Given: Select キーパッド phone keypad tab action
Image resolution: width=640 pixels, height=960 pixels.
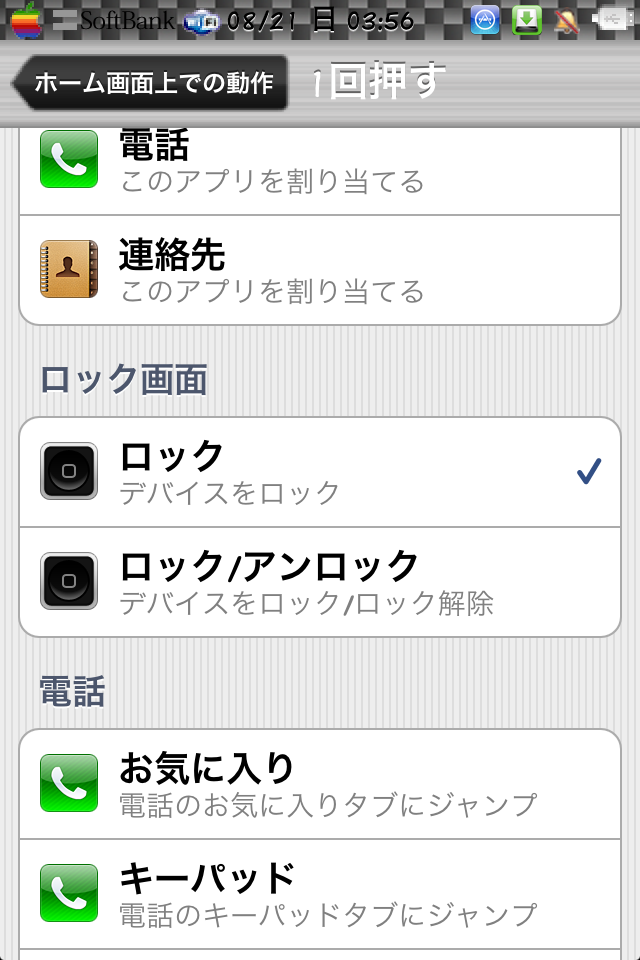Looking at the screenshot, I should [x=320, y=893].
